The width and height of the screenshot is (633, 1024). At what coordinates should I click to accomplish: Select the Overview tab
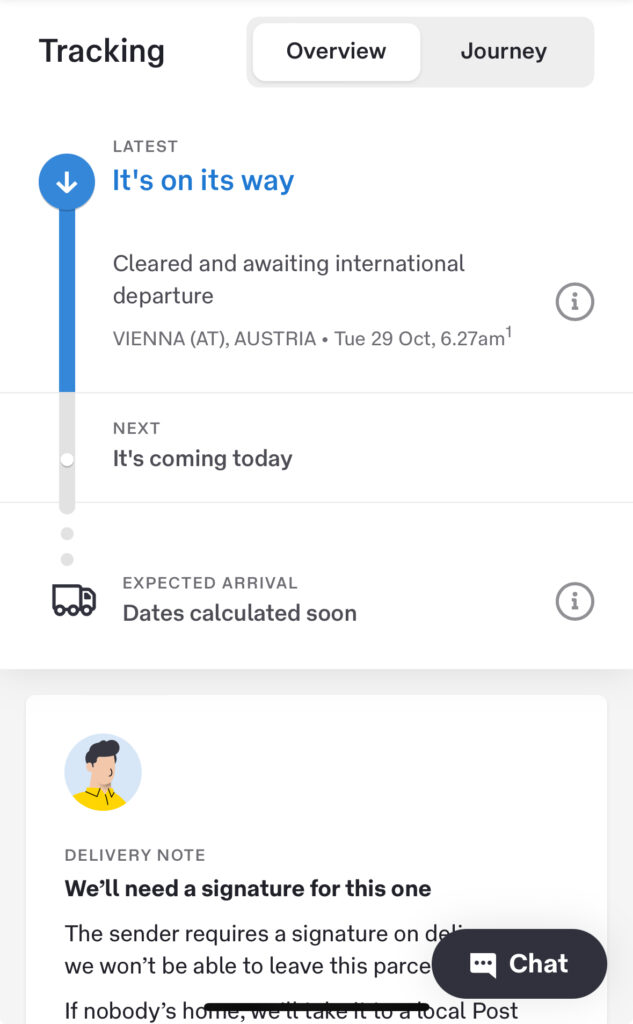[336, 52]
